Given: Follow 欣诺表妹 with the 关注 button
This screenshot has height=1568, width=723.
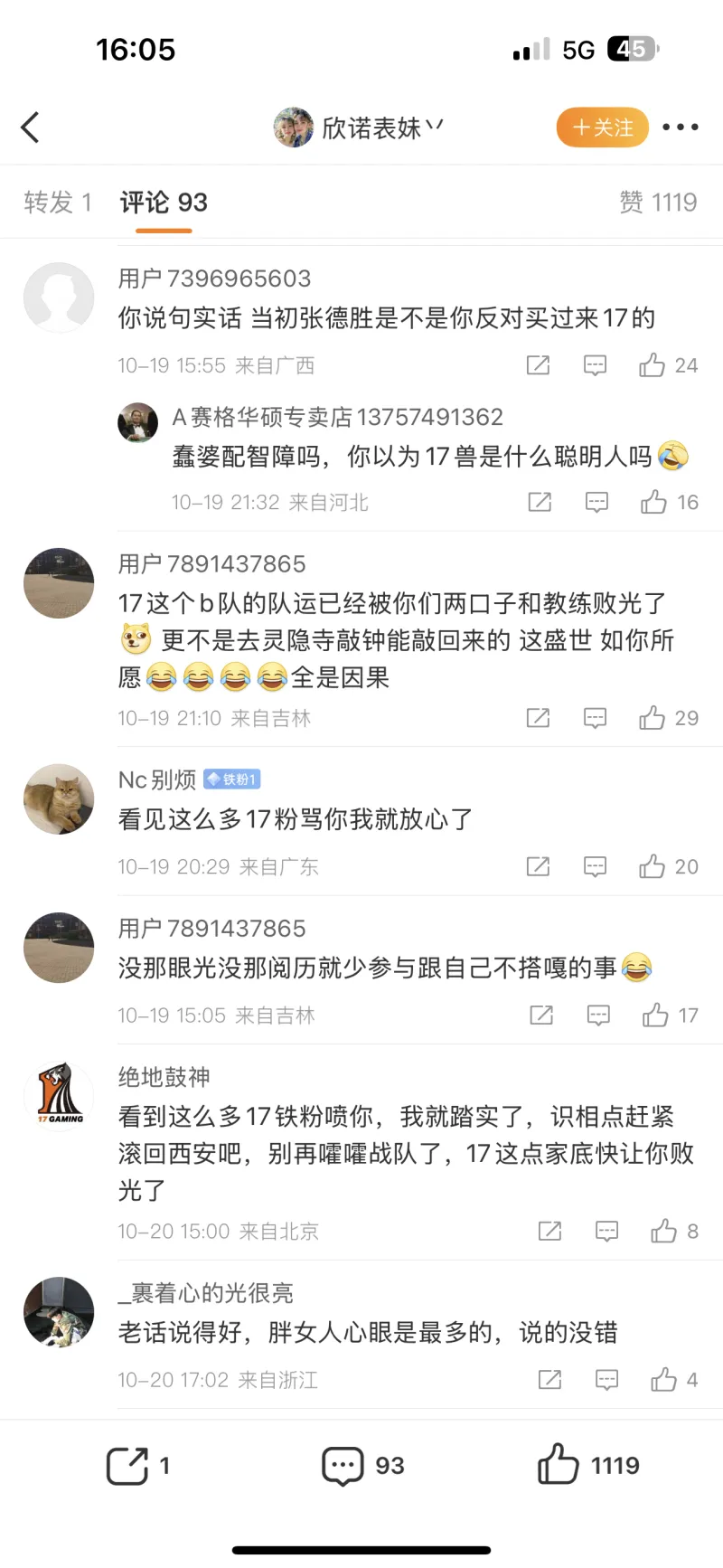Looking at the screenshot, I should coord(602,128).
